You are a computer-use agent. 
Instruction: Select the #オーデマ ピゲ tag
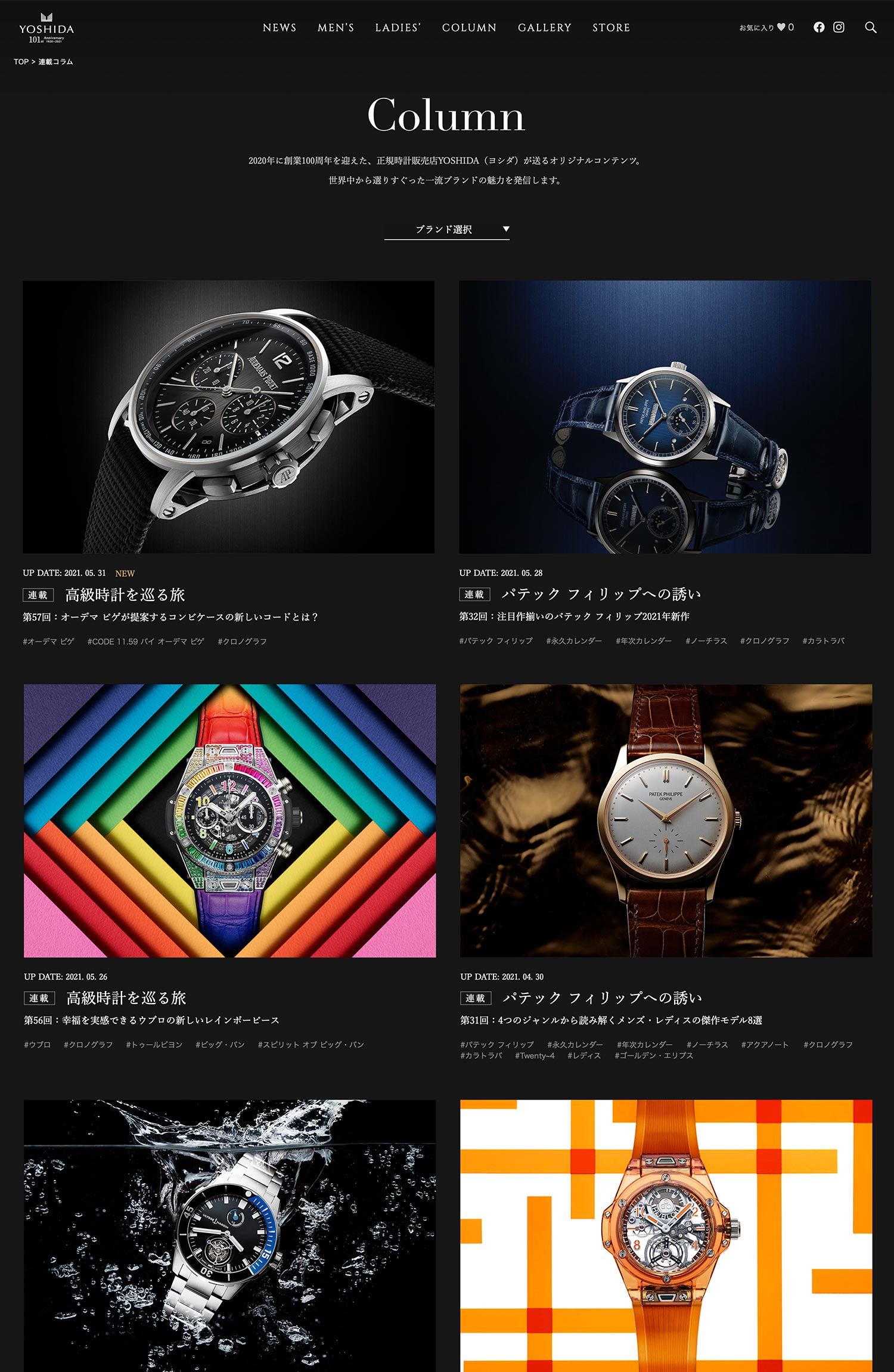pyautogui.click(x=48, y=642)
